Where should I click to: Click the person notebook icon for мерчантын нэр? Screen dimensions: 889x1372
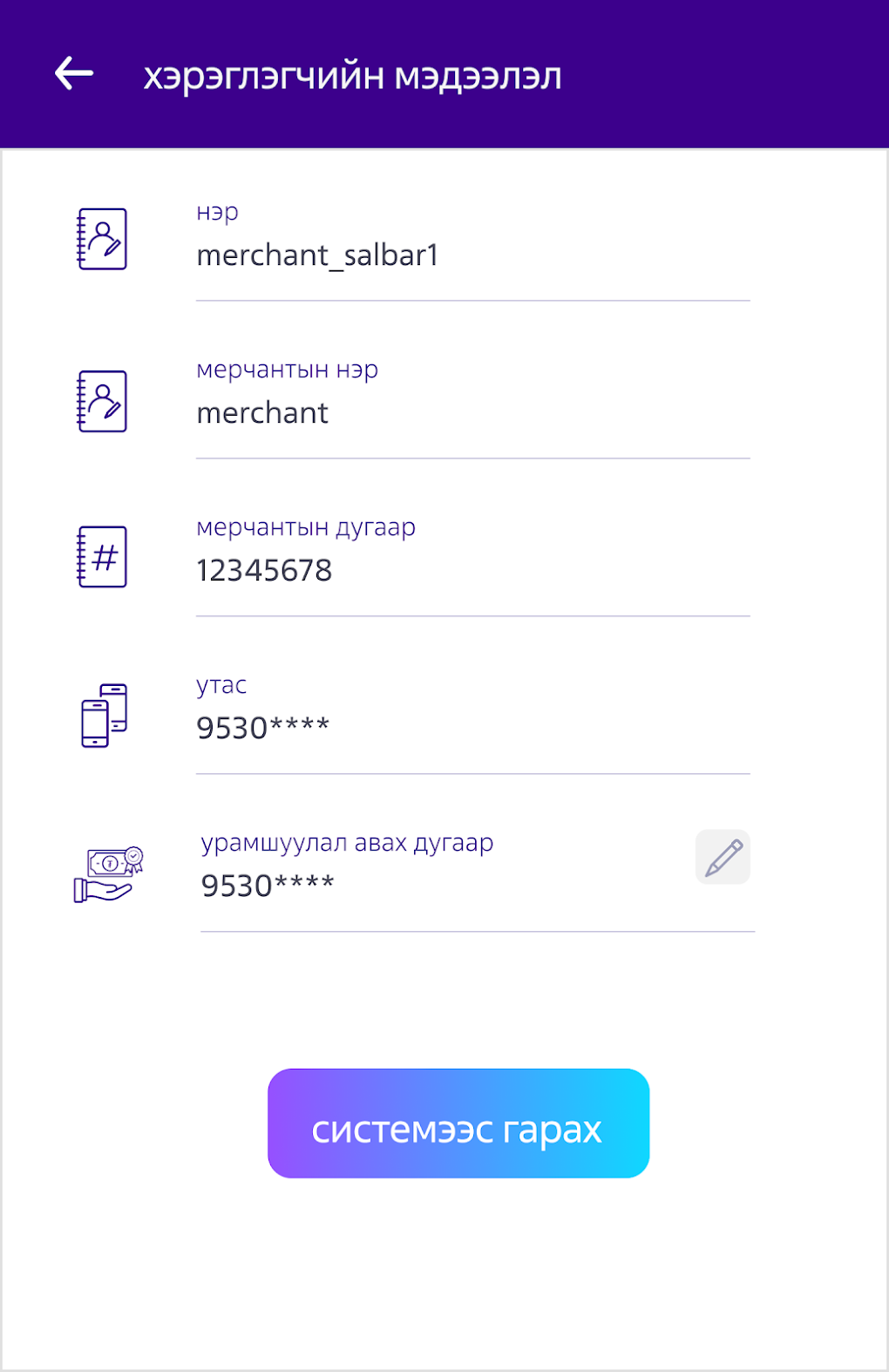[x=102, y=400]
